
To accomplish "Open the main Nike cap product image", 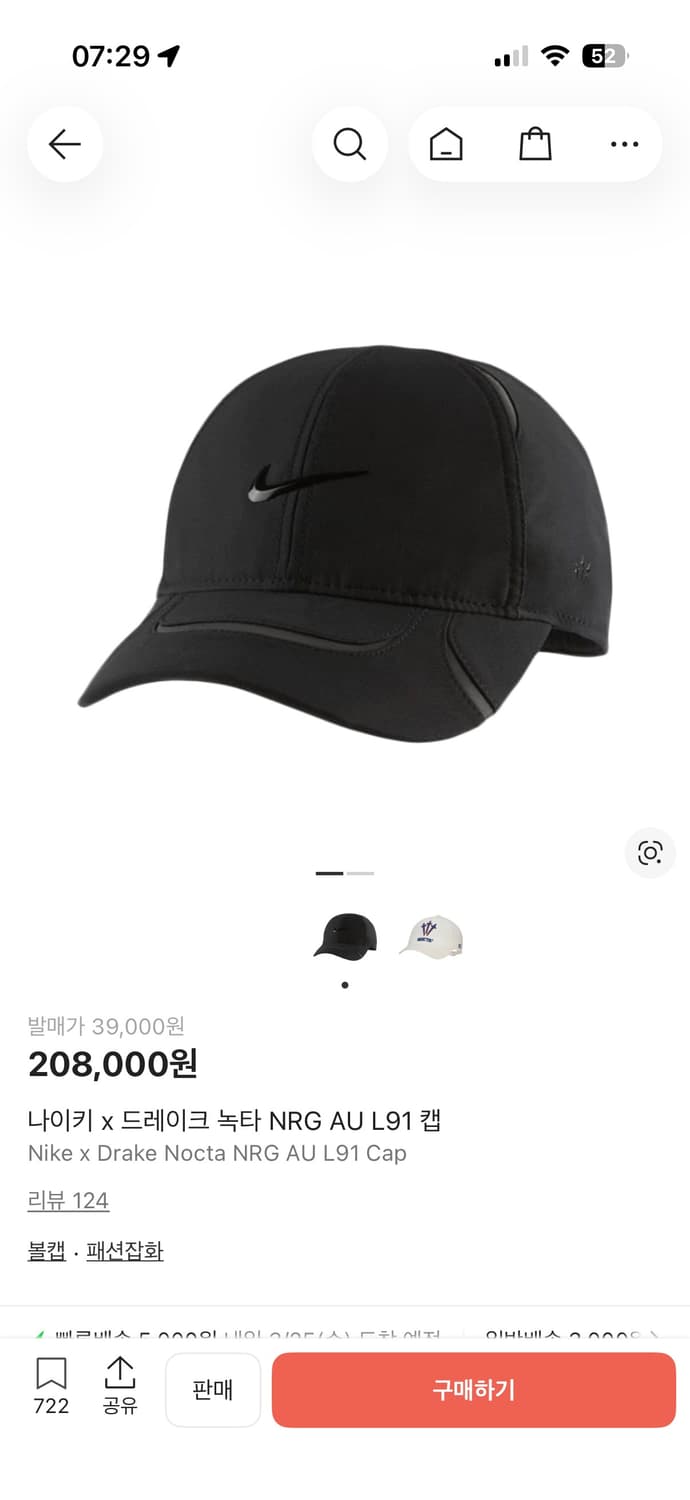I will click(345, 545).
